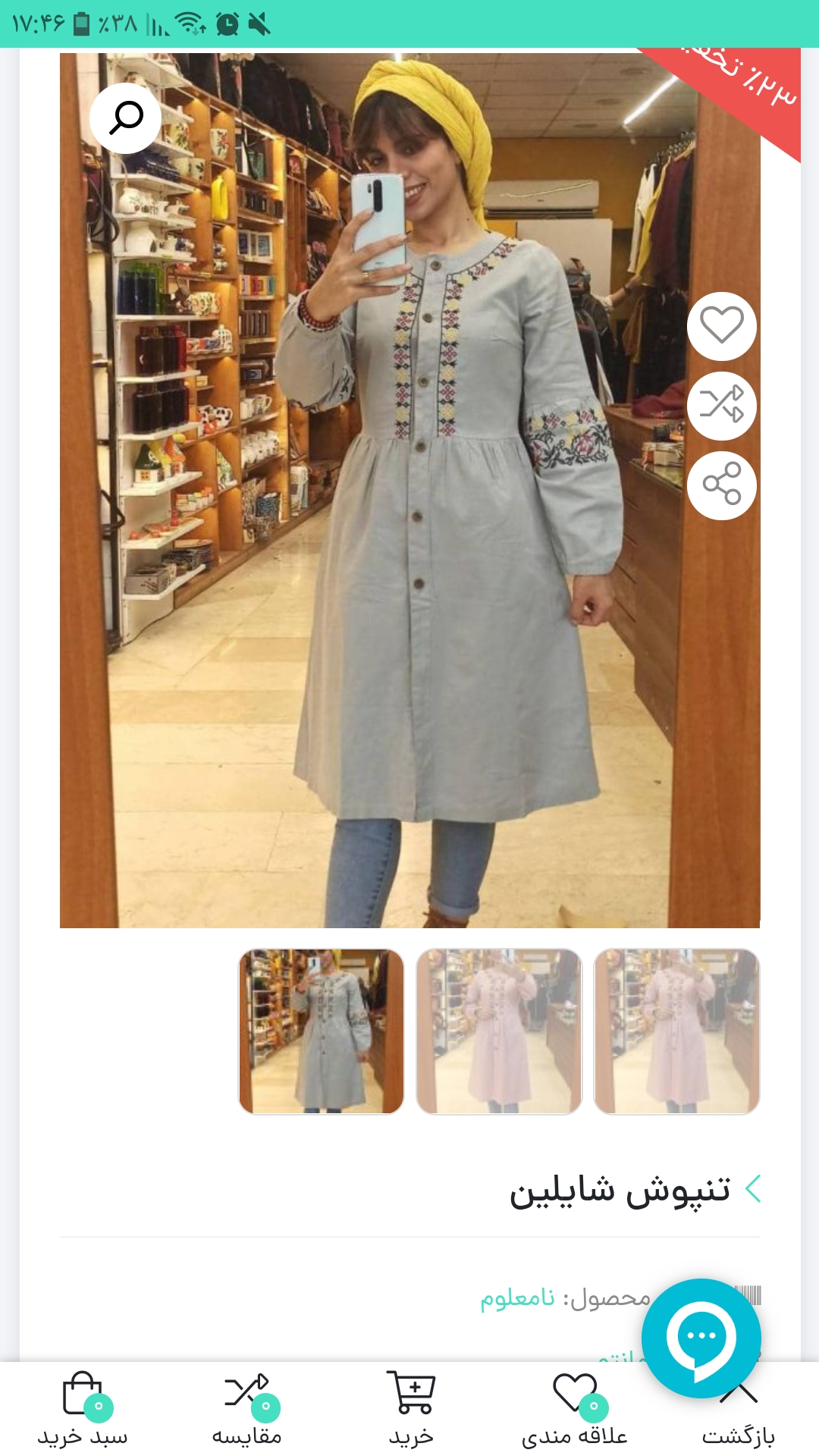
Task: Tap the compare shuffle icon on the photo
Action: tap(721, 406)
